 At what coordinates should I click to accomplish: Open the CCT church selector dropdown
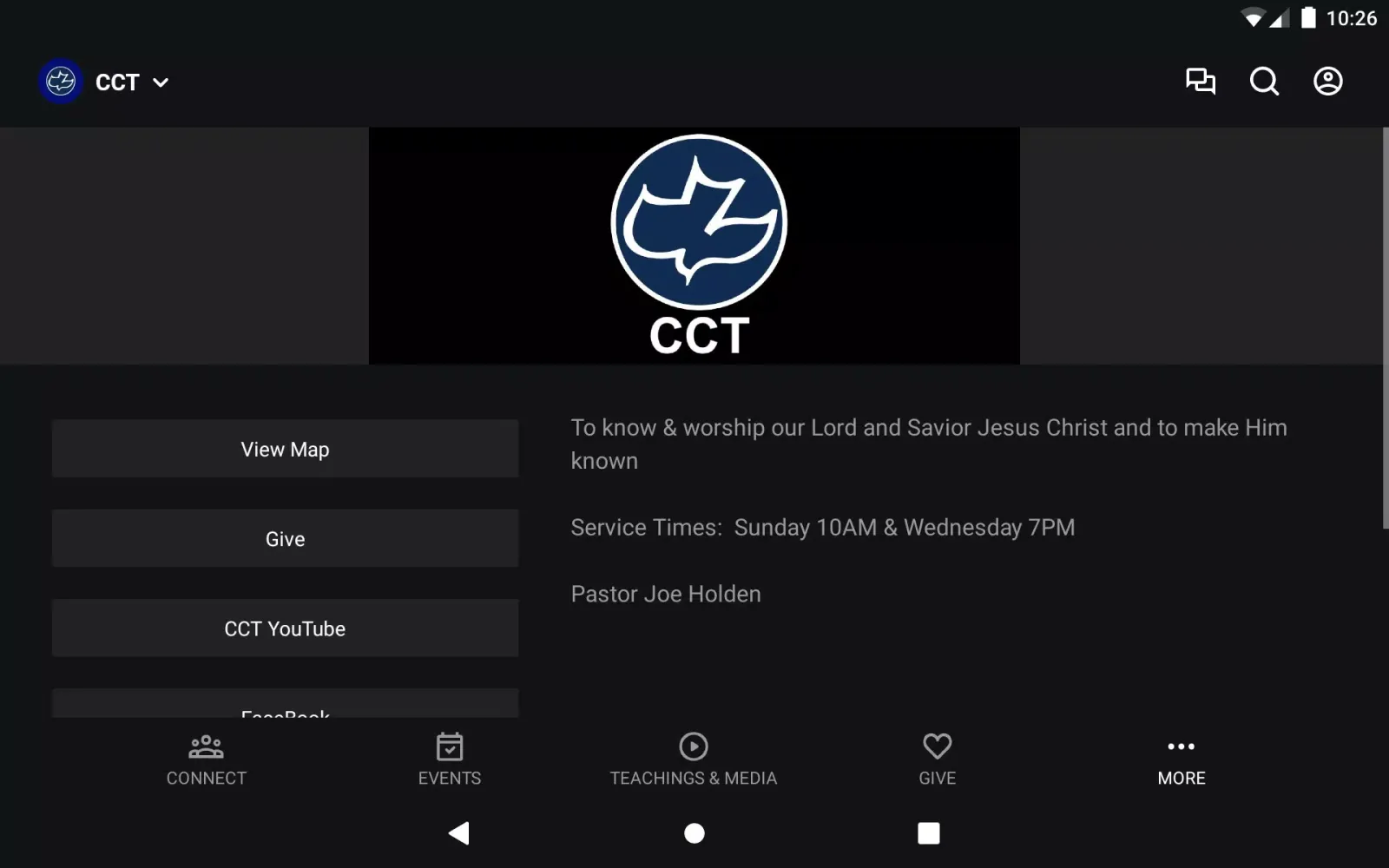130,82
